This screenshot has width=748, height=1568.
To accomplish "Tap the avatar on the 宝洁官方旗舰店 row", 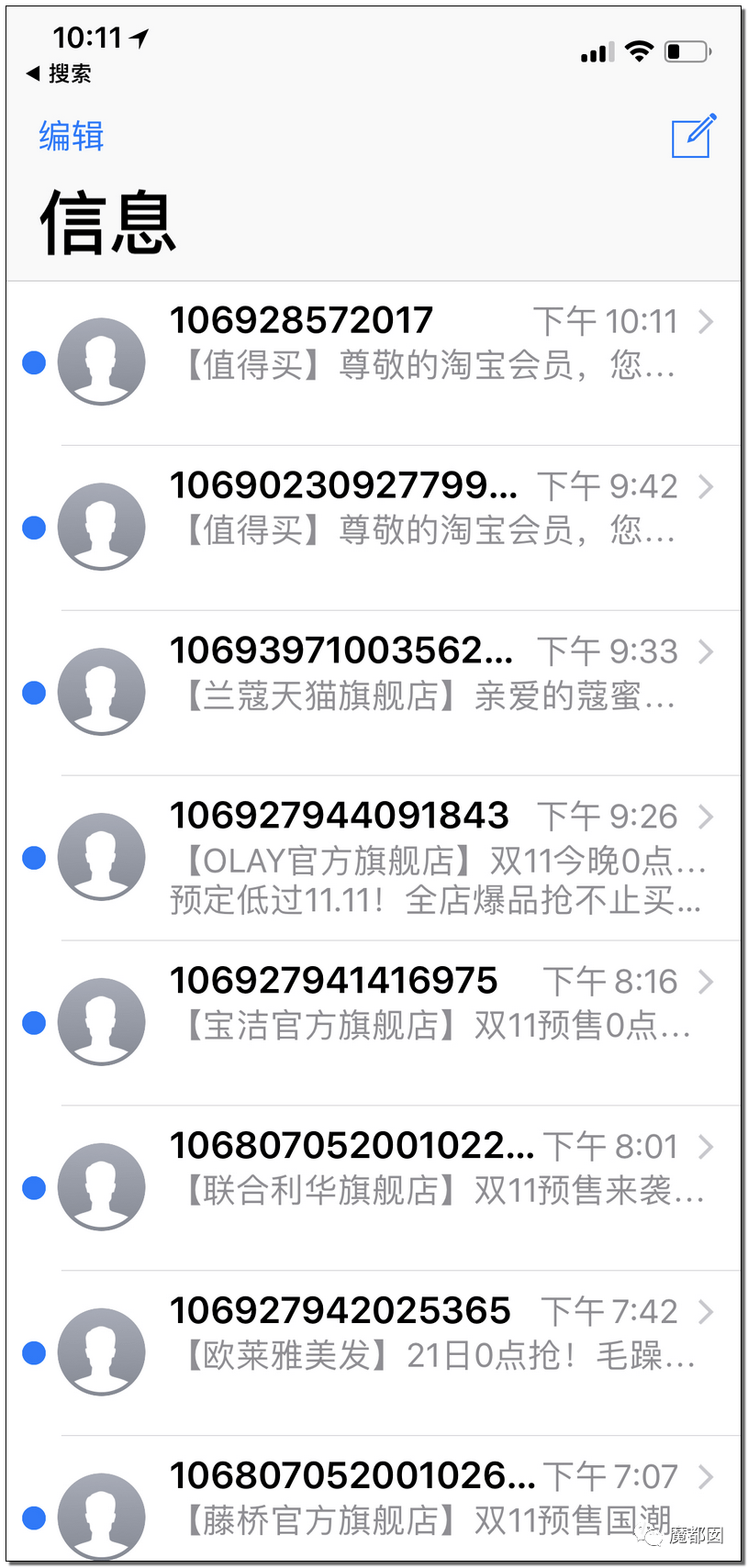I will 101,1021.
